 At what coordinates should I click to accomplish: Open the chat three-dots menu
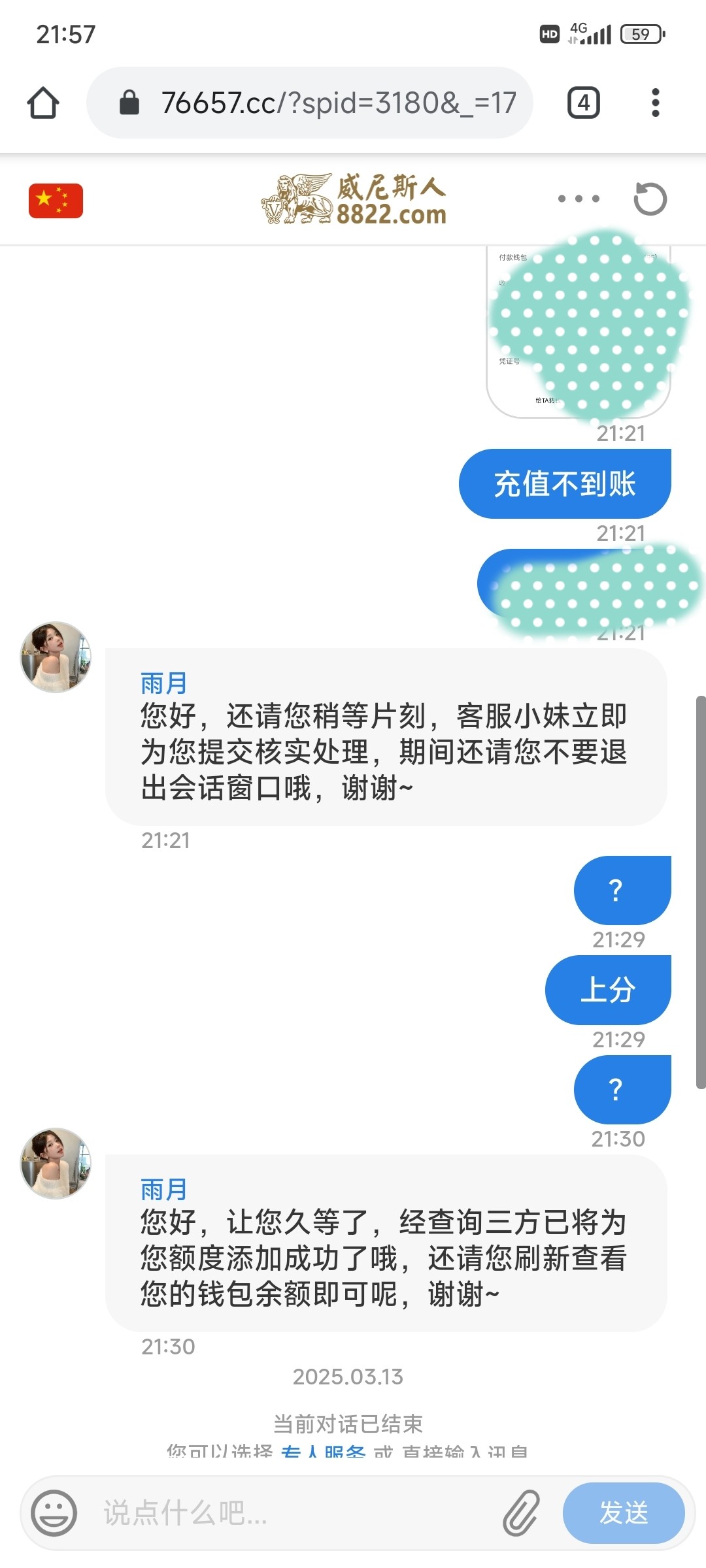[x=579, y=199]
